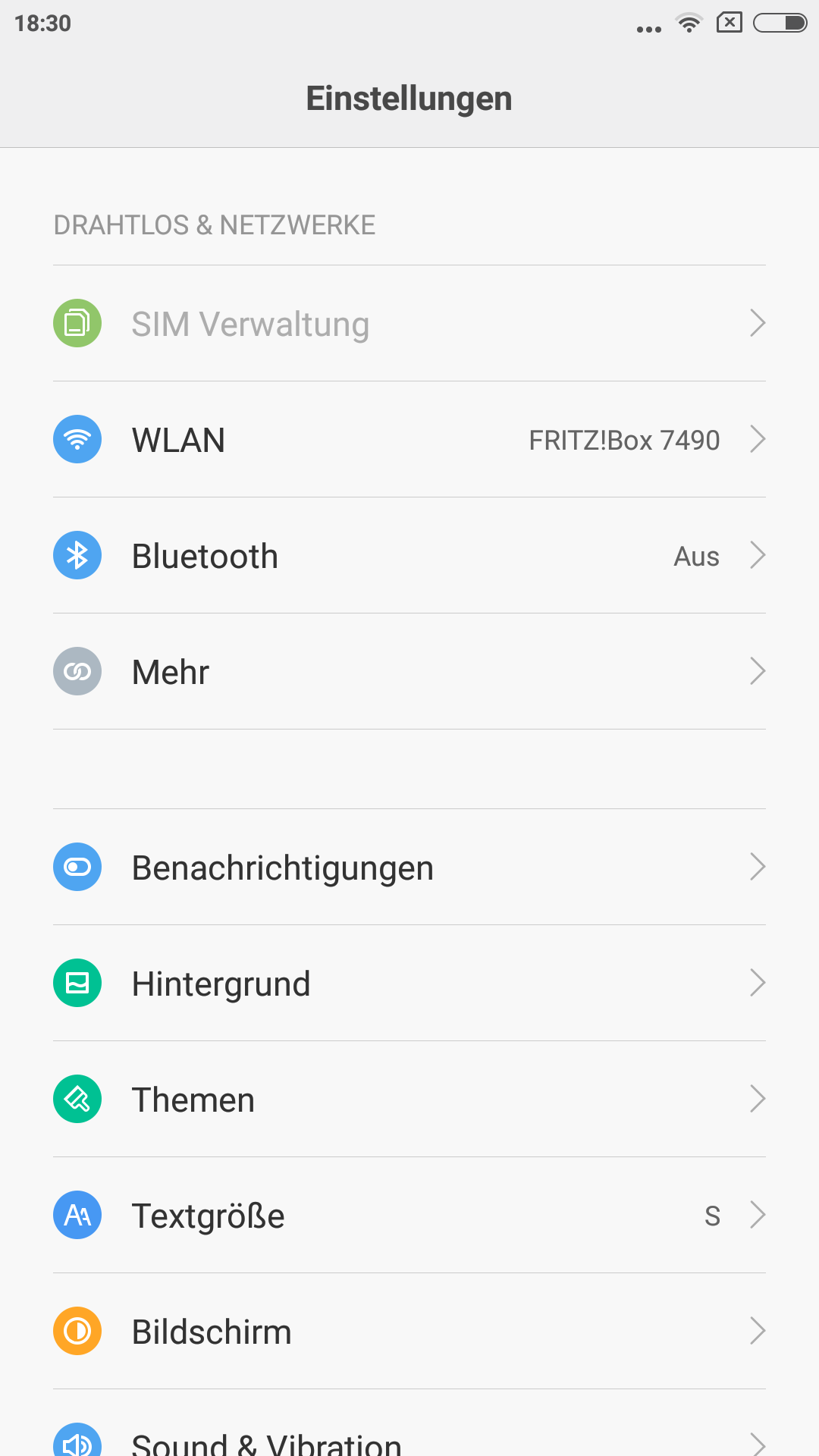Tap the Mehr network options row
Viewport: 819px width, 1456px height.
409,671
